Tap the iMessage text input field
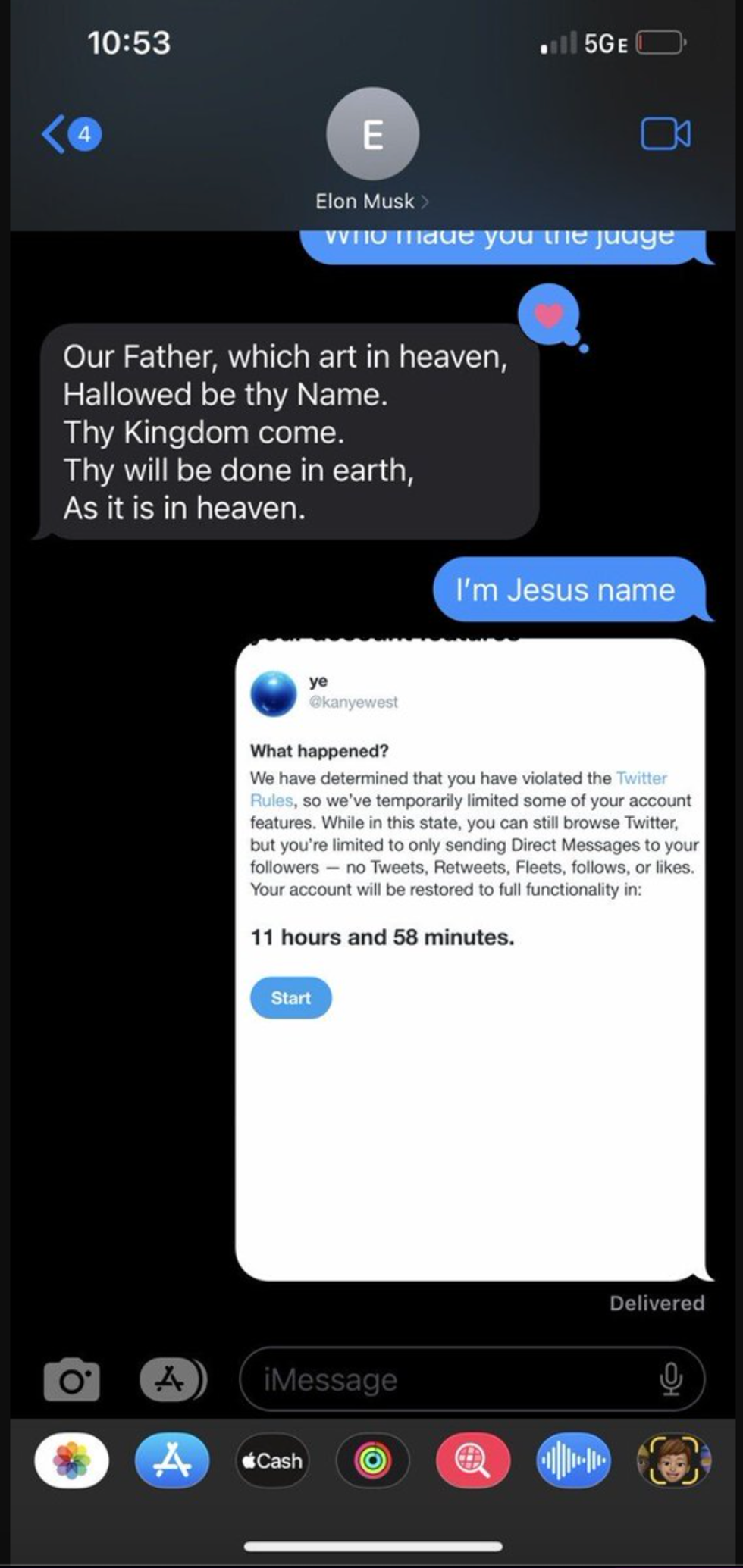The height and width of the screenshot is (1568, 743). [x=425, y=1379]
